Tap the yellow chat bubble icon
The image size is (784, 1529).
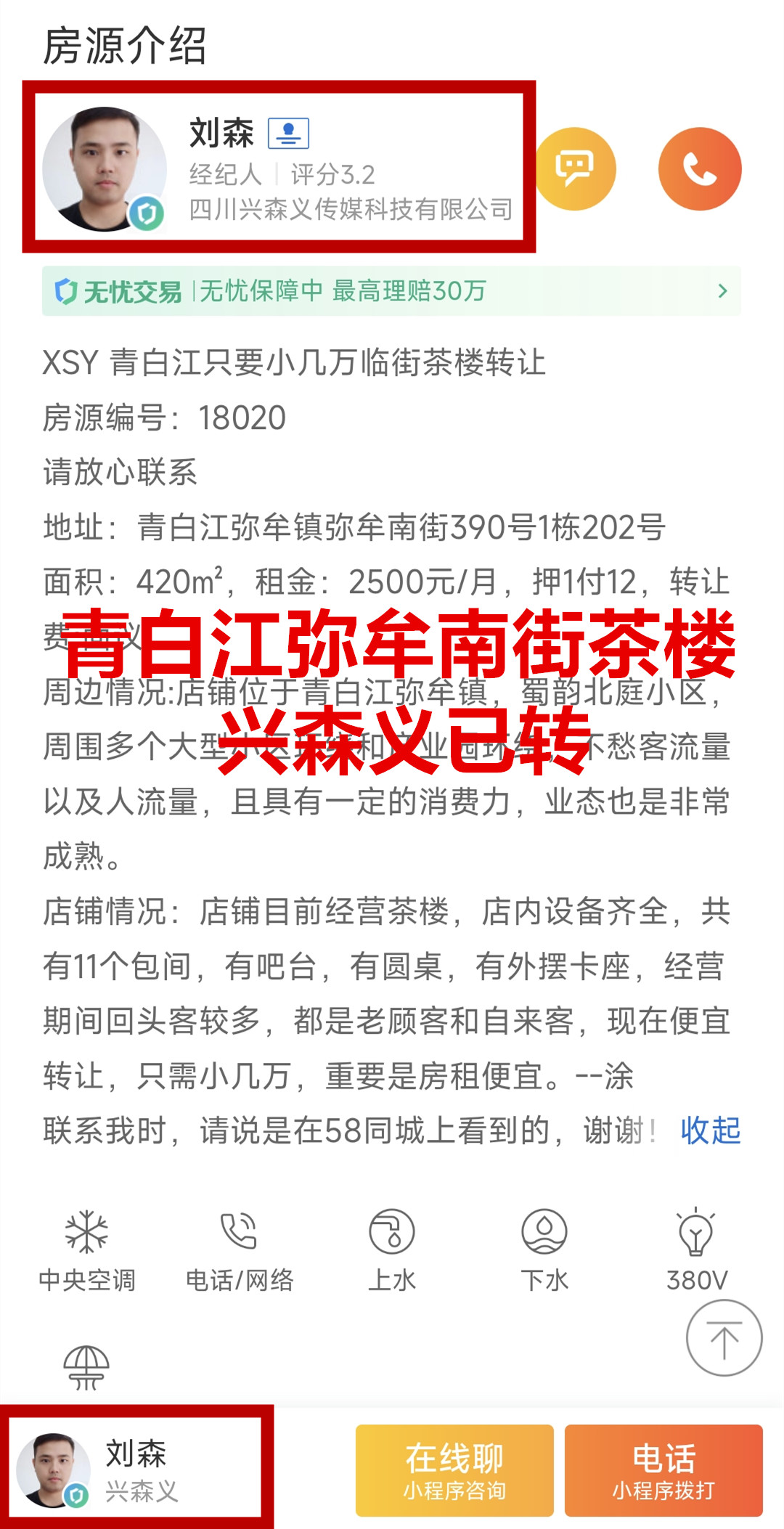pos(575,168)
